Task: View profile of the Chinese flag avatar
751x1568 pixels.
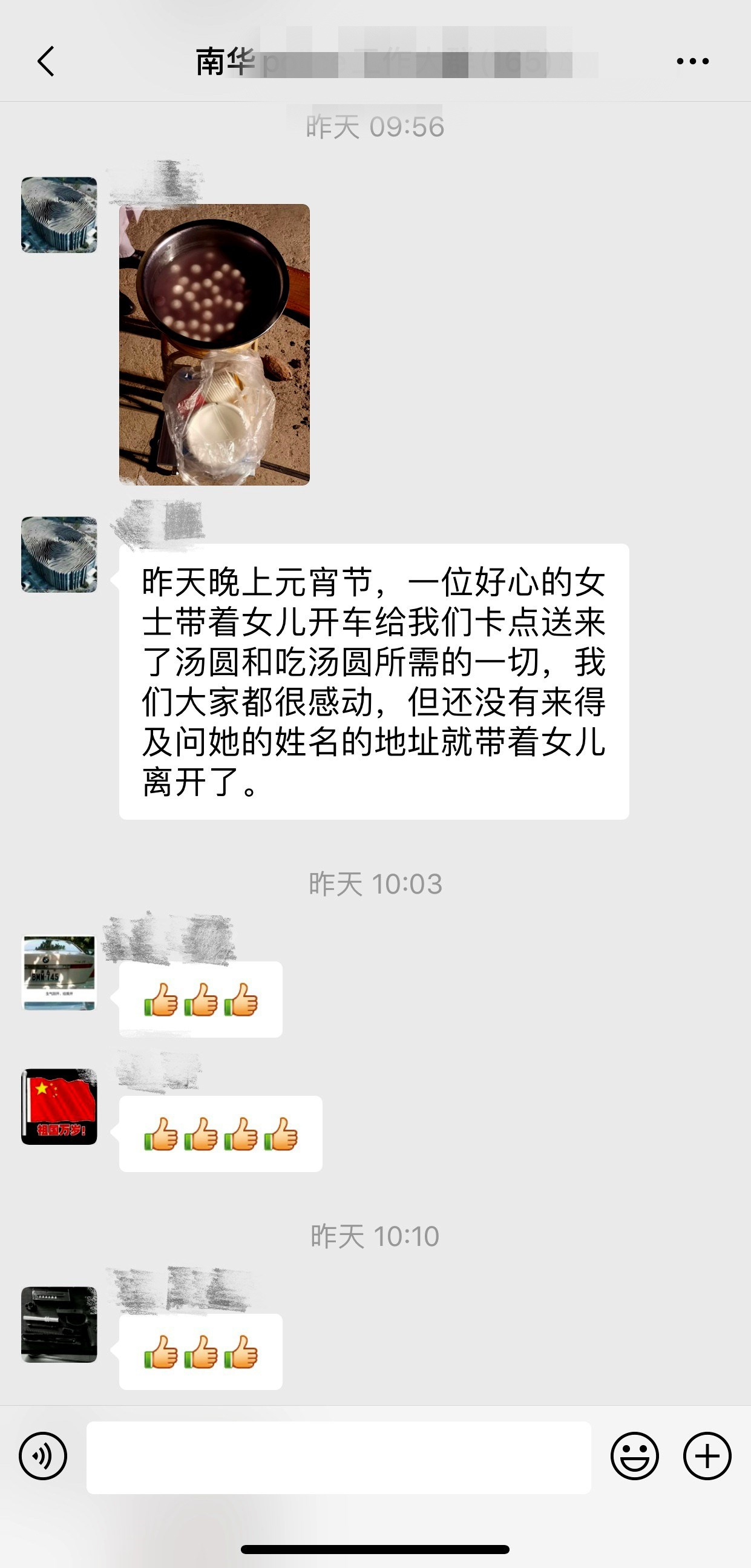Action: [x=59, y=1107]
